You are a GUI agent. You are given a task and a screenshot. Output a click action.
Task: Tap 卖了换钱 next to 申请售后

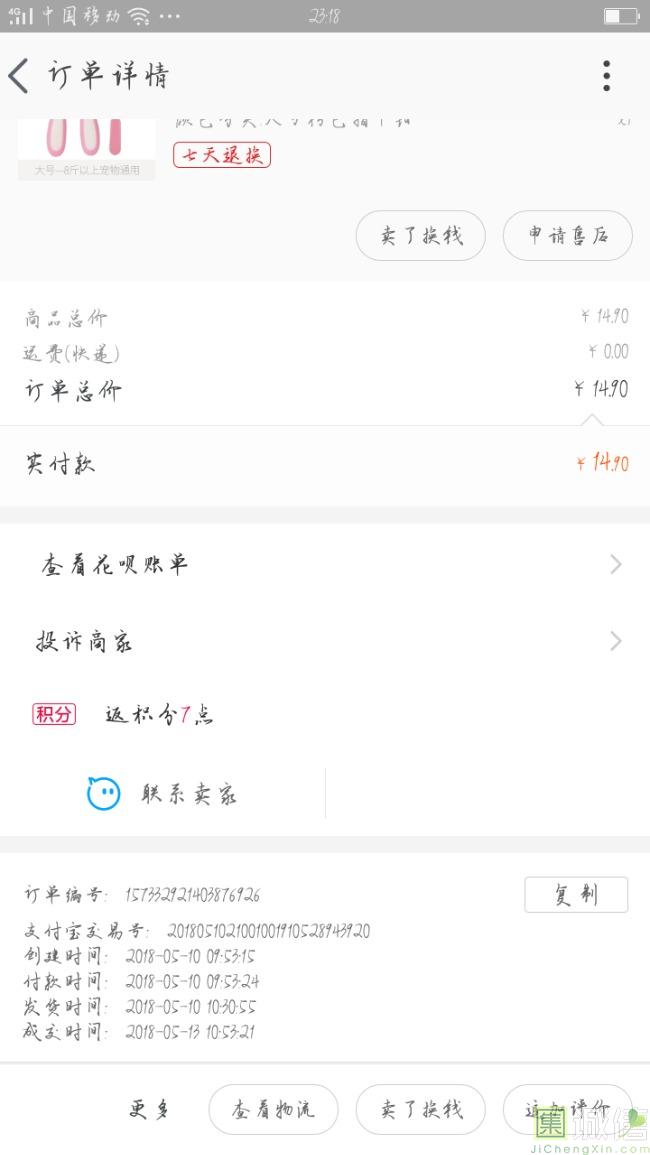click(421, 236)
